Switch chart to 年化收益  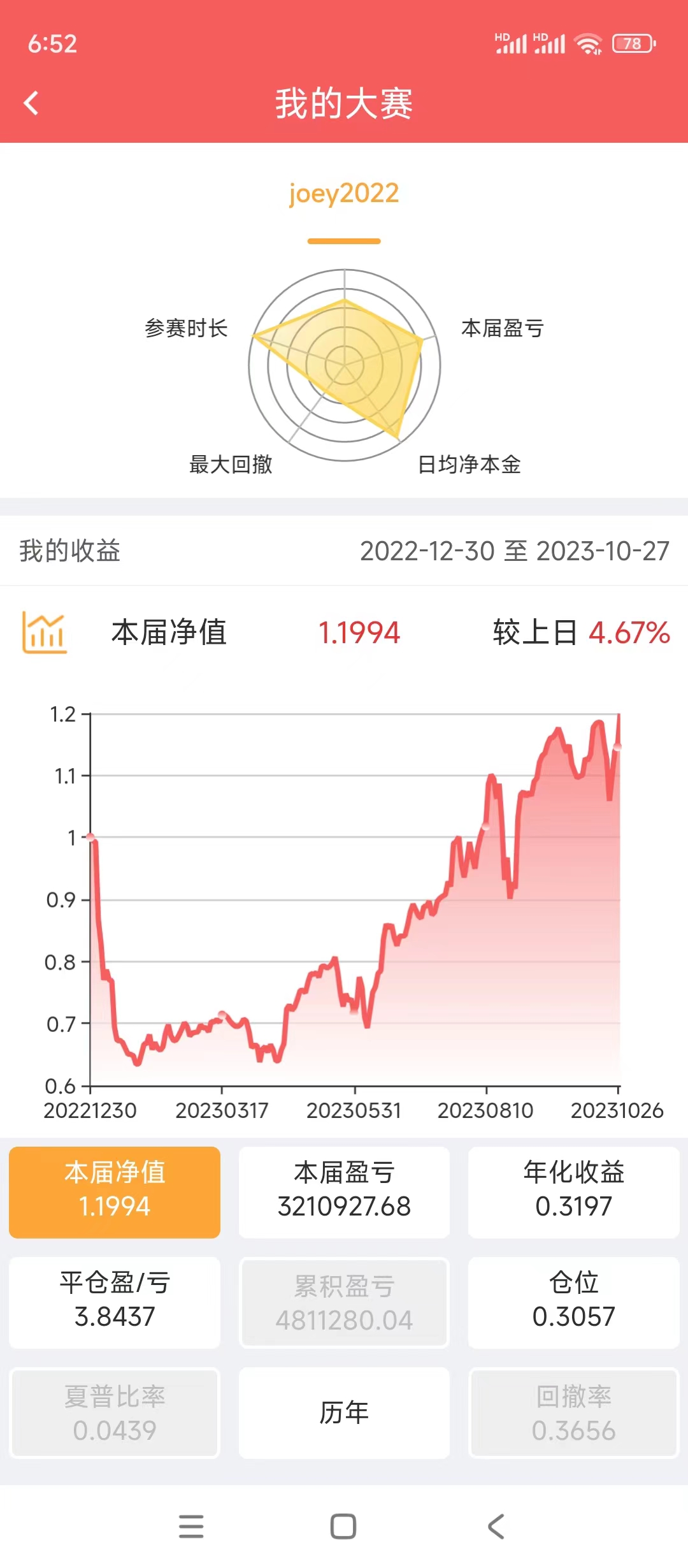click(x=573, y=1192)
